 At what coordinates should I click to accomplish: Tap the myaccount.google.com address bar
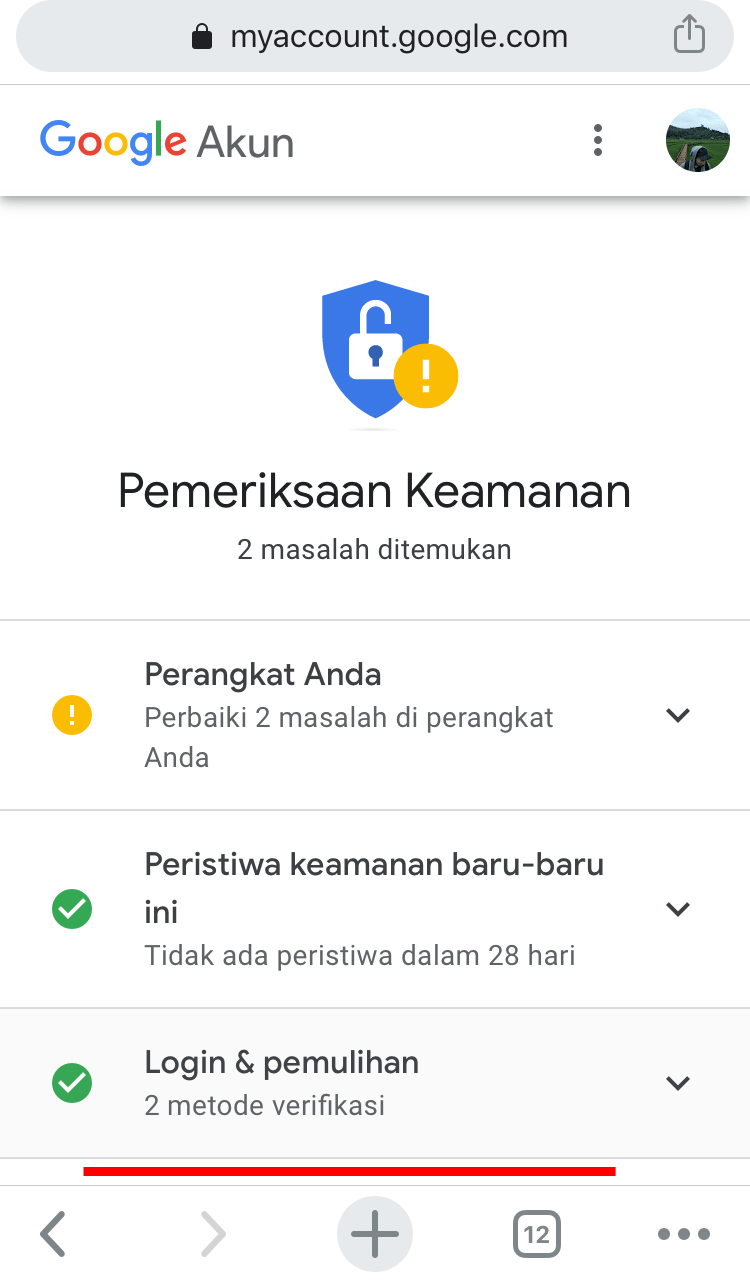coord(380,38)
